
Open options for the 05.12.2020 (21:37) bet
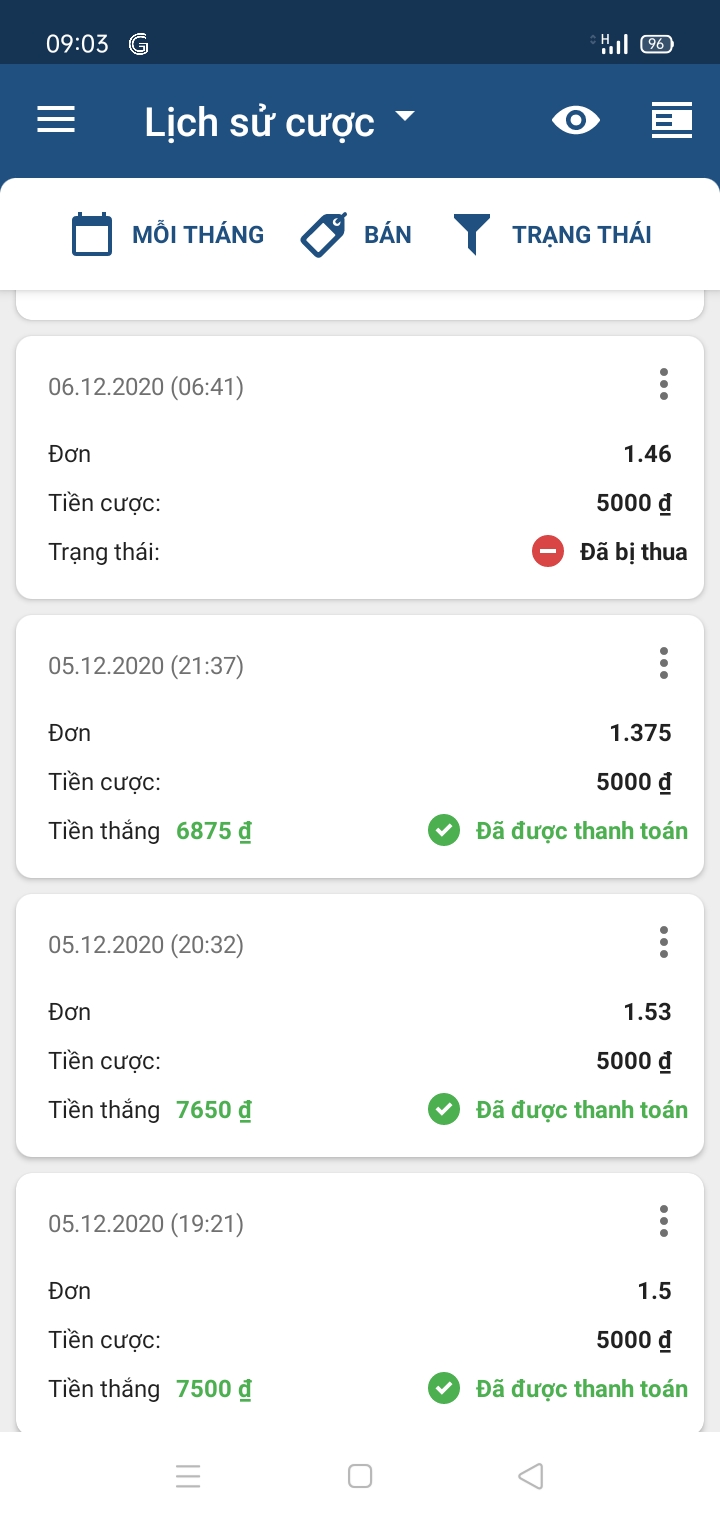pyautogui.click(x=664, y=663)
